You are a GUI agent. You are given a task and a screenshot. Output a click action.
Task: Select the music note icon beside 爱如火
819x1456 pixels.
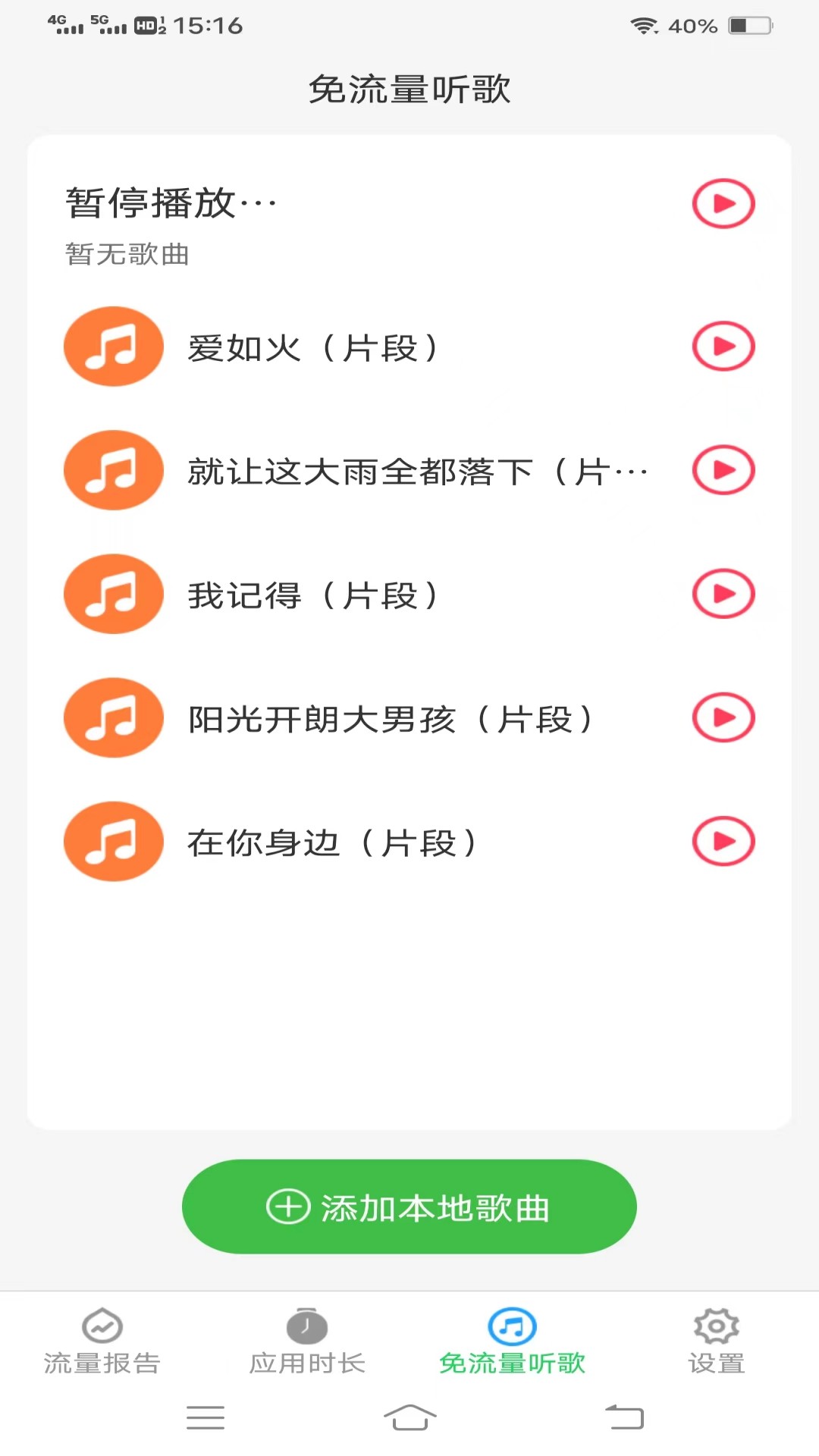tap(113, 346)
